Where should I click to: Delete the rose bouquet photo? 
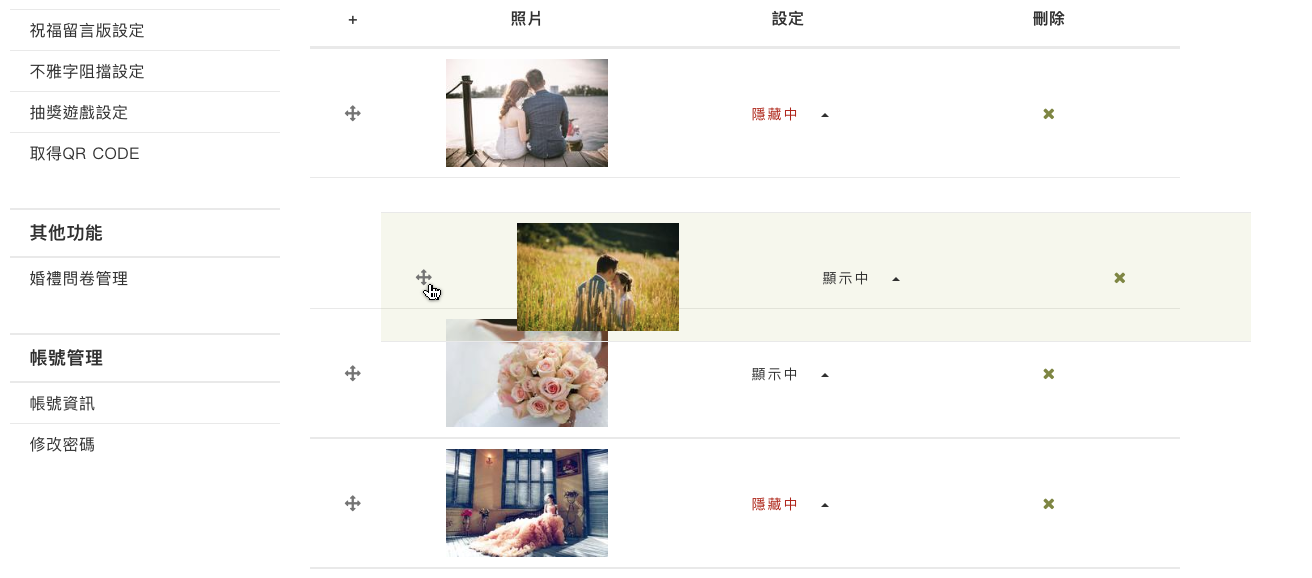(x=1048, y=374)
